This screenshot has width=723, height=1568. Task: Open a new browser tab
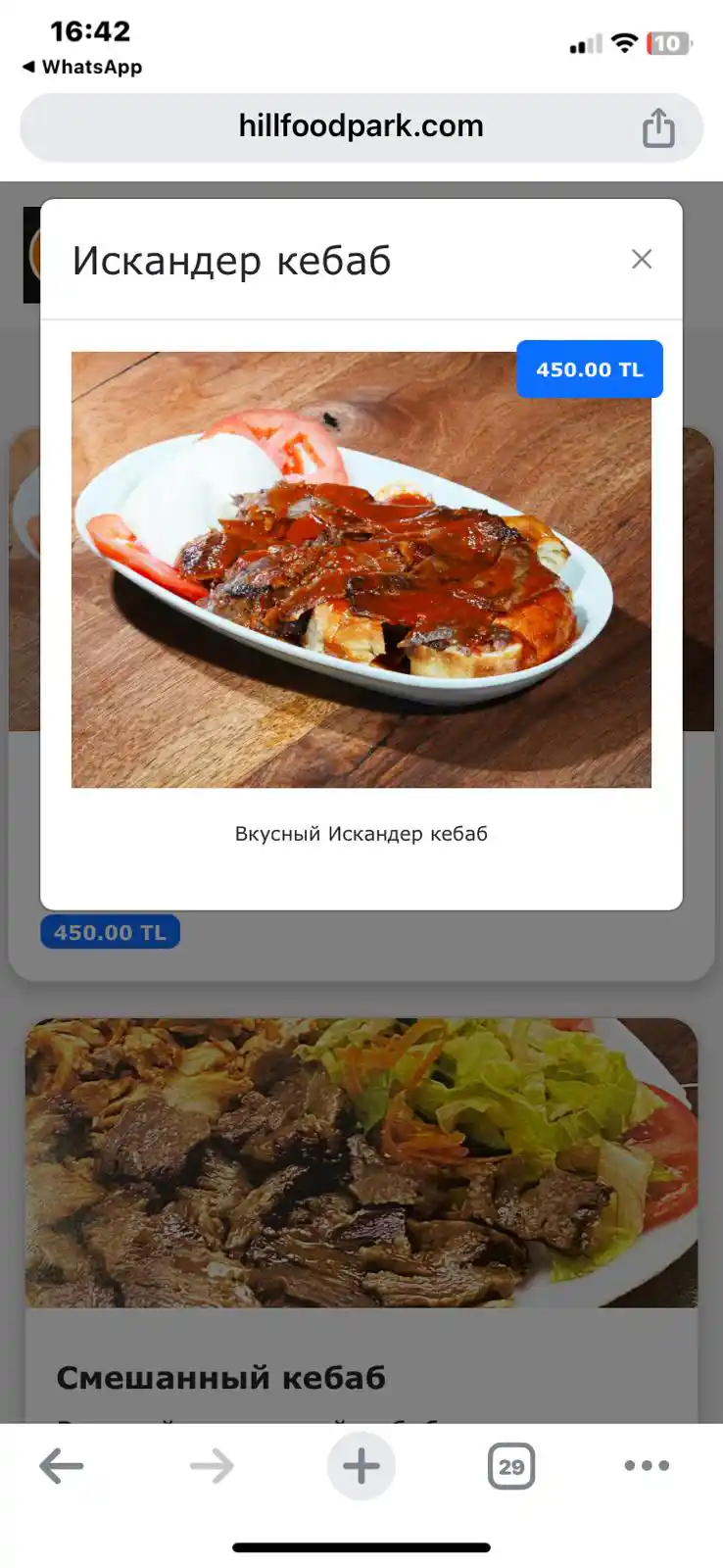click(x=361, y=1466)
